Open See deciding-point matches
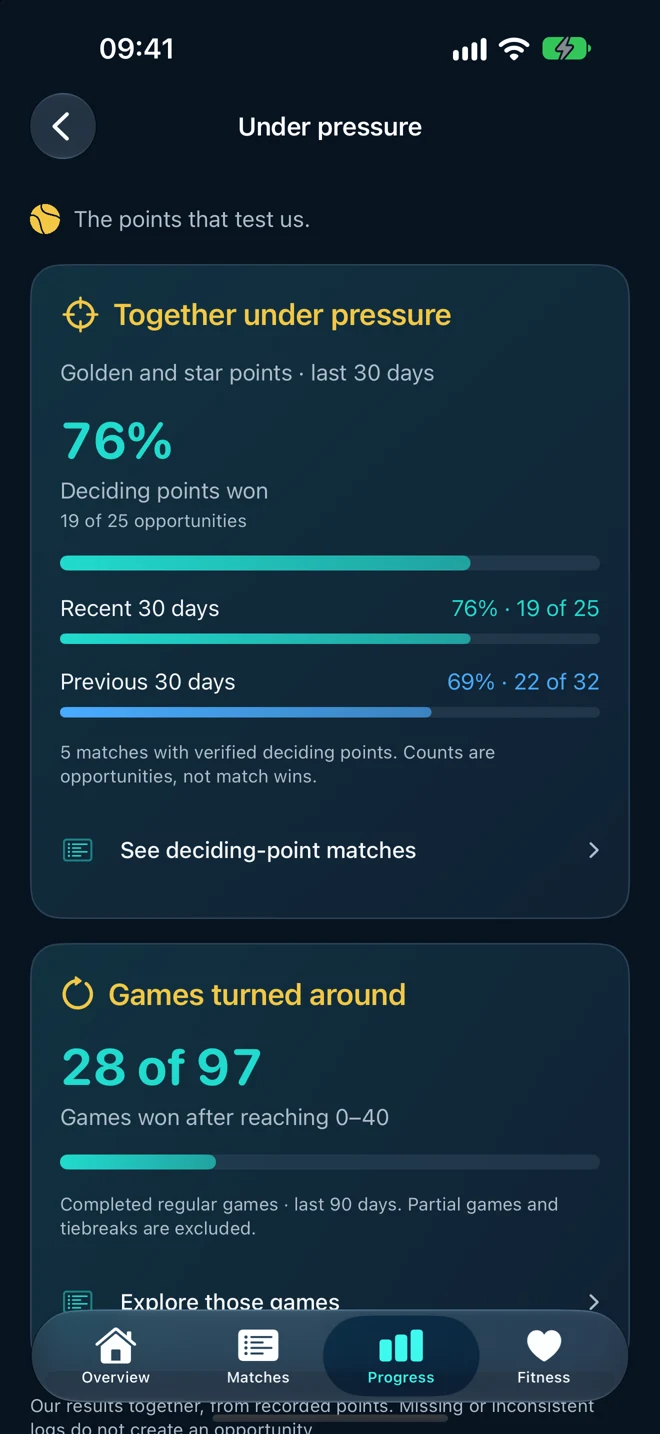660x1434 pixels. [x=330, y=850]
